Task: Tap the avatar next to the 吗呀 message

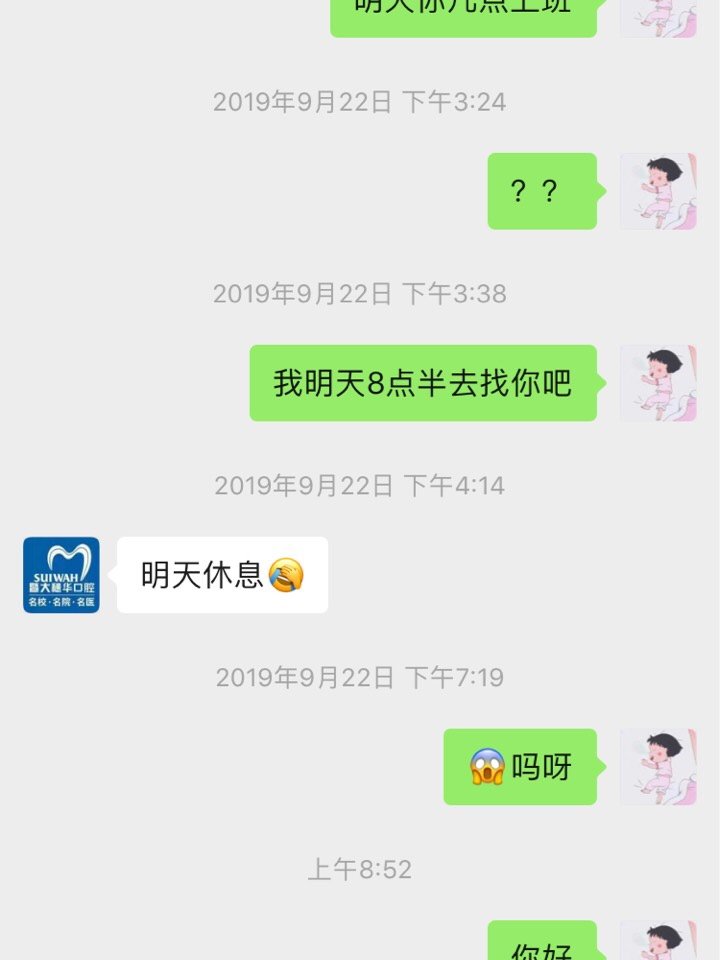Action: (x=657, y=767)
